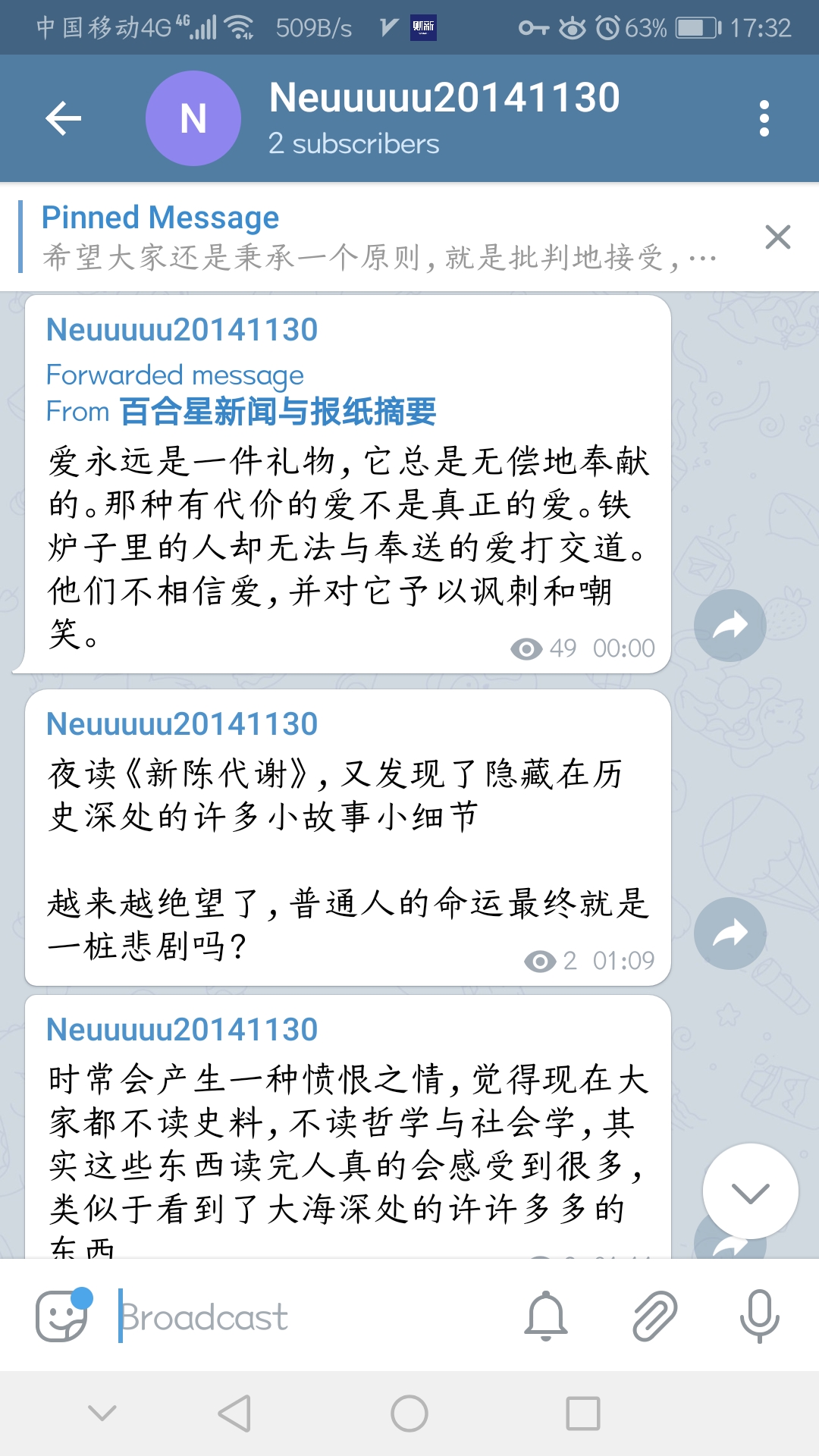Toggle silent broadcast bell
819x1456 pixels.
[x=546, y=1316]
